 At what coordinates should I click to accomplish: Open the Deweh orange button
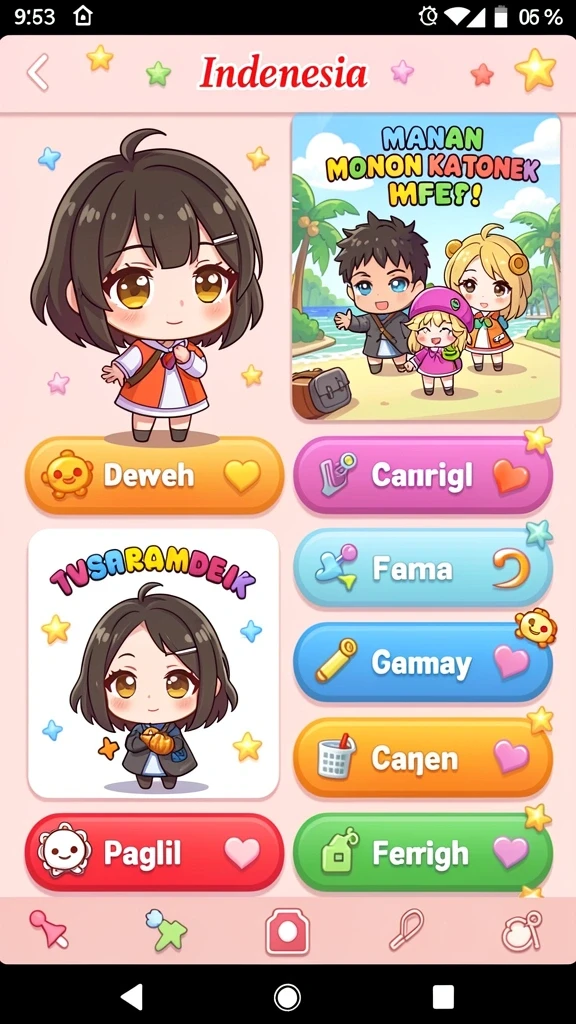coord(154,475)
